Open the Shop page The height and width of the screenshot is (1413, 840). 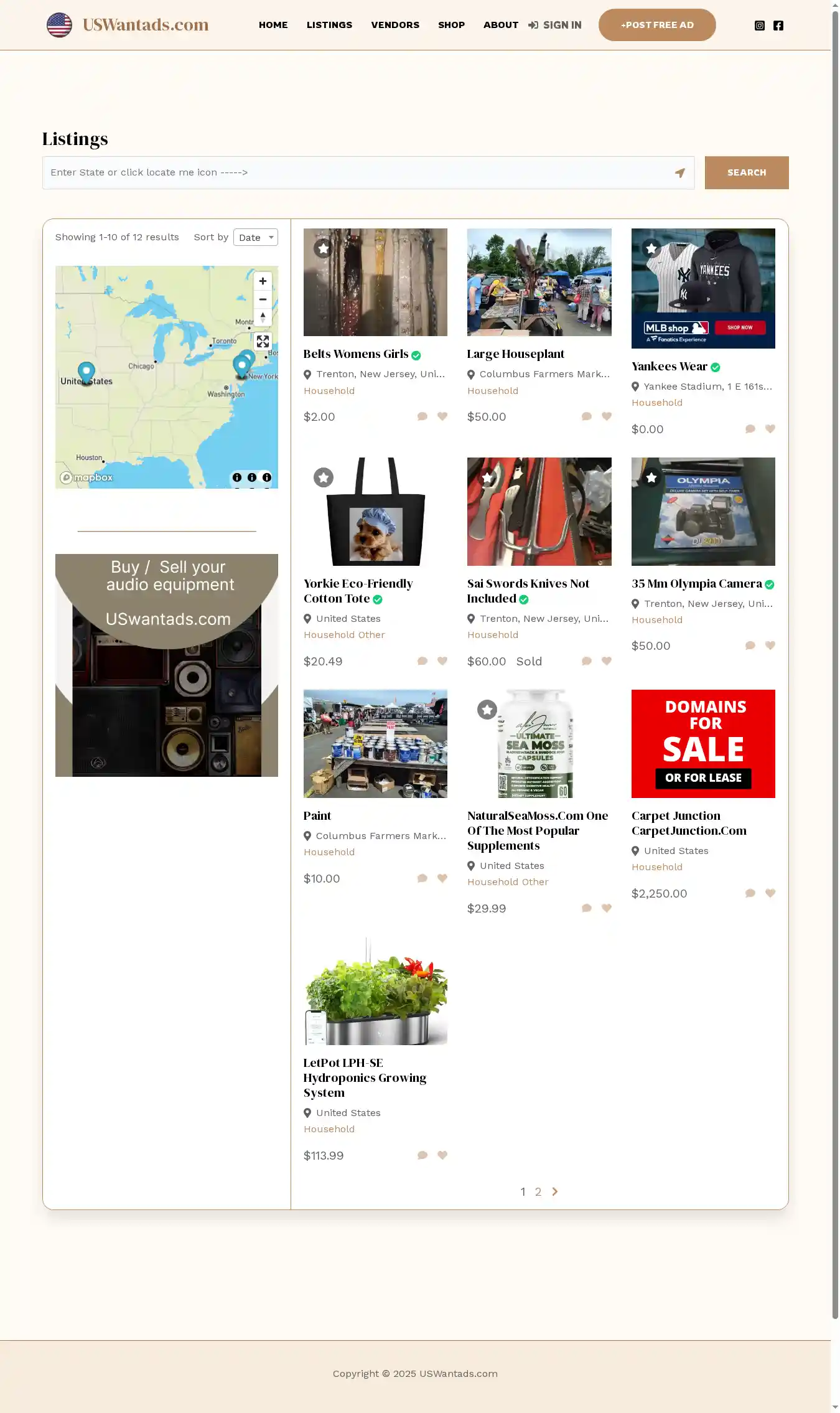(x=451, y=25)
